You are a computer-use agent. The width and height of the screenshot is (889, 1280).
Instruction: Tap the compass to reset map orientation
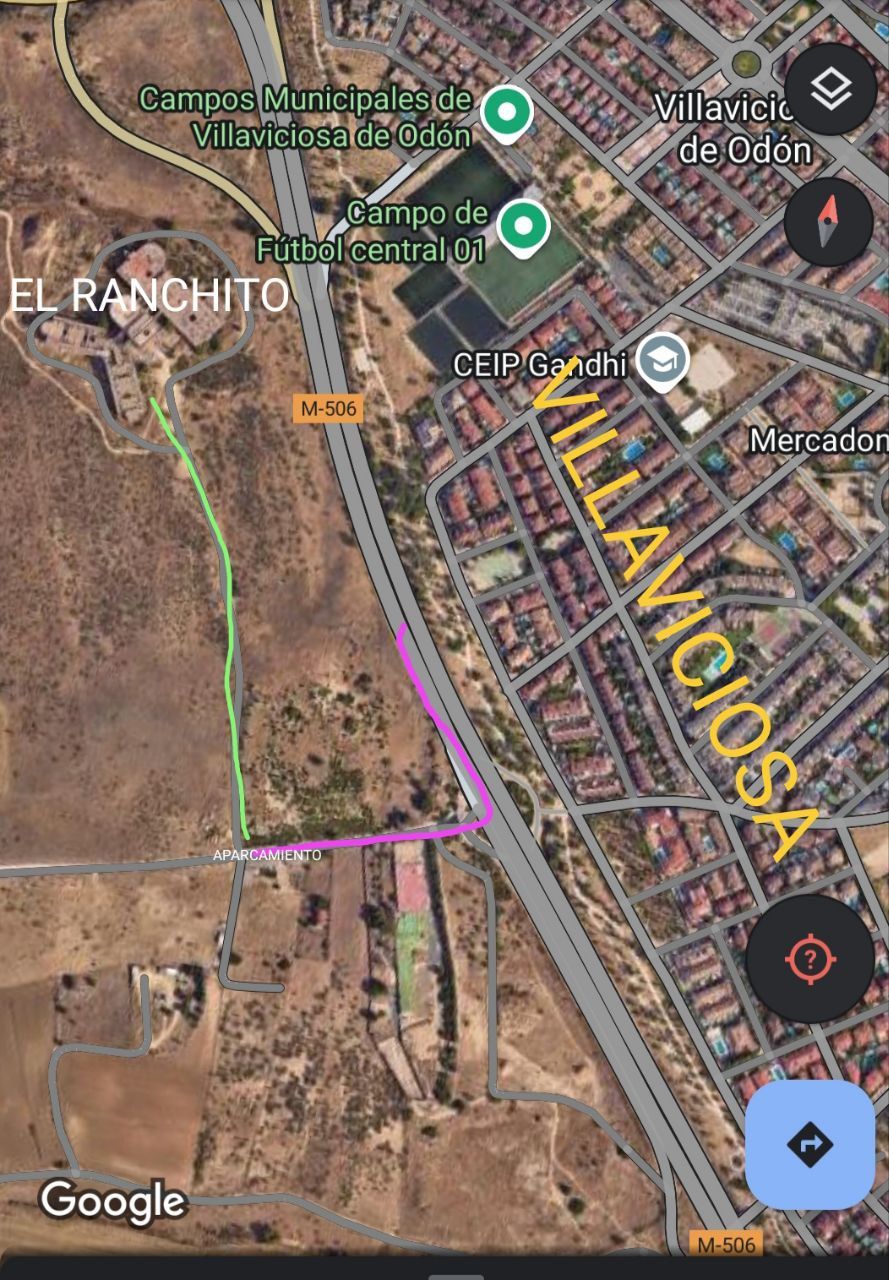(x=828, y=222)
